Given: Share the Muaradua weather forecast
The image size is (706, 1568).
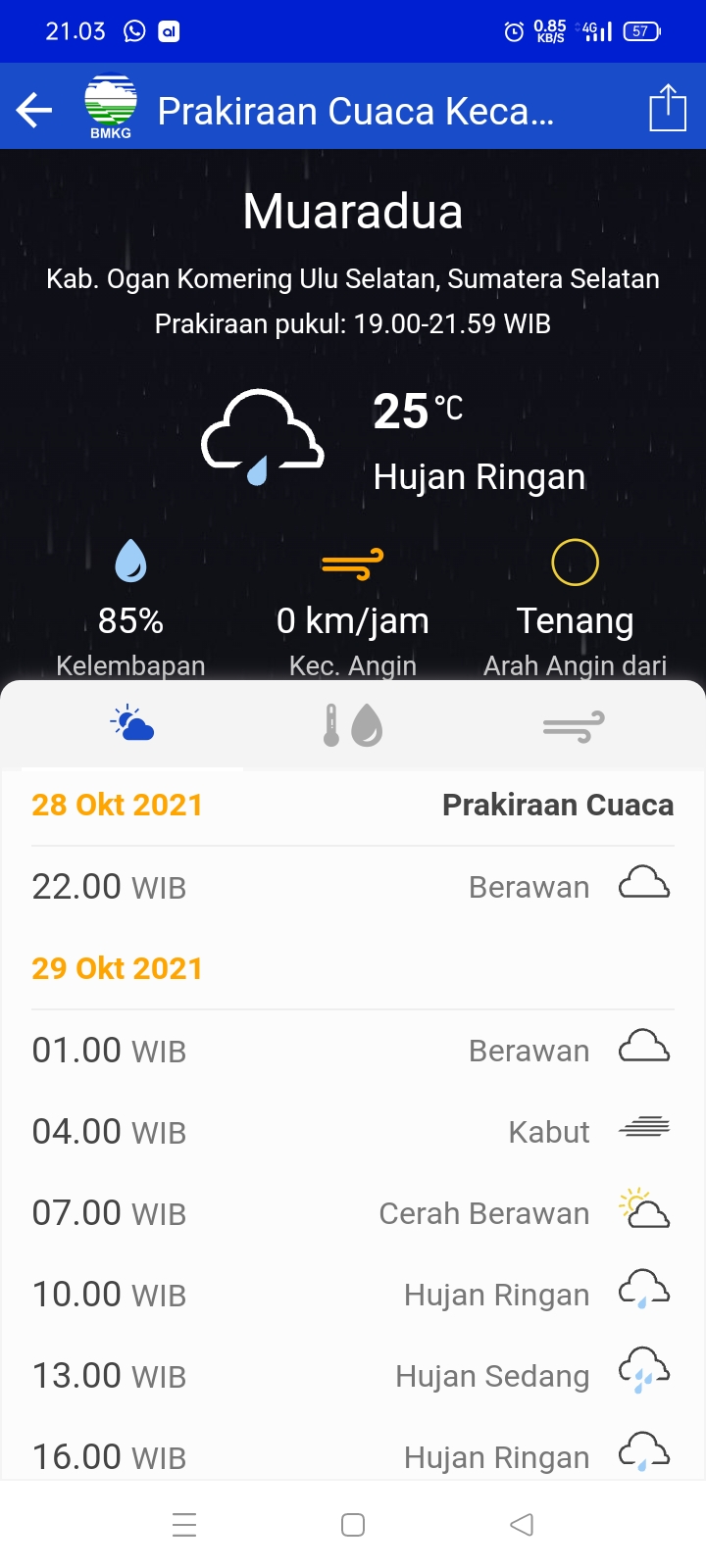Looking at the screenshot, I should [x=667, y=108].
